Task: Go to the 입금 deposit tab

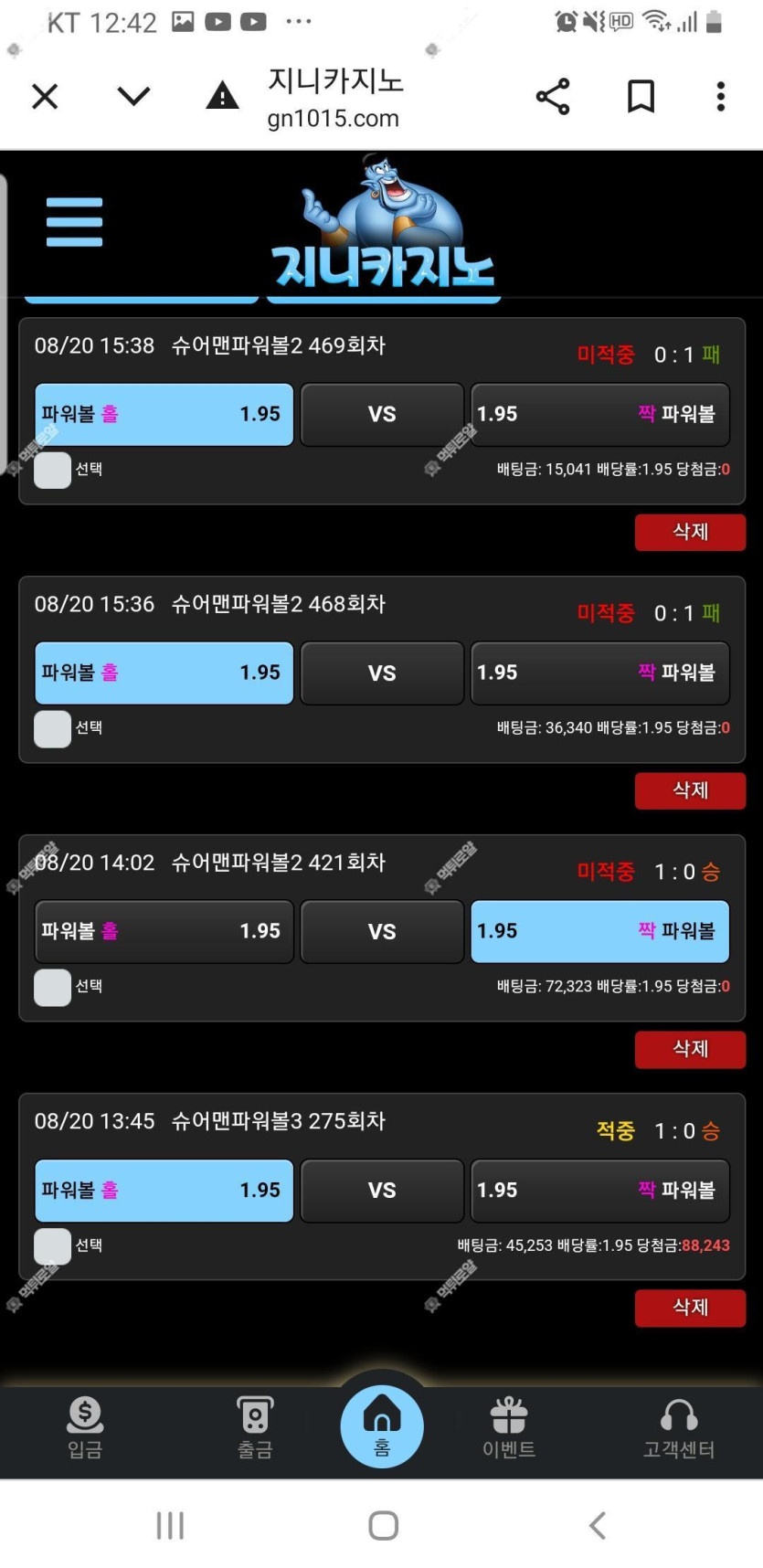Action: tap(85, 1427)
